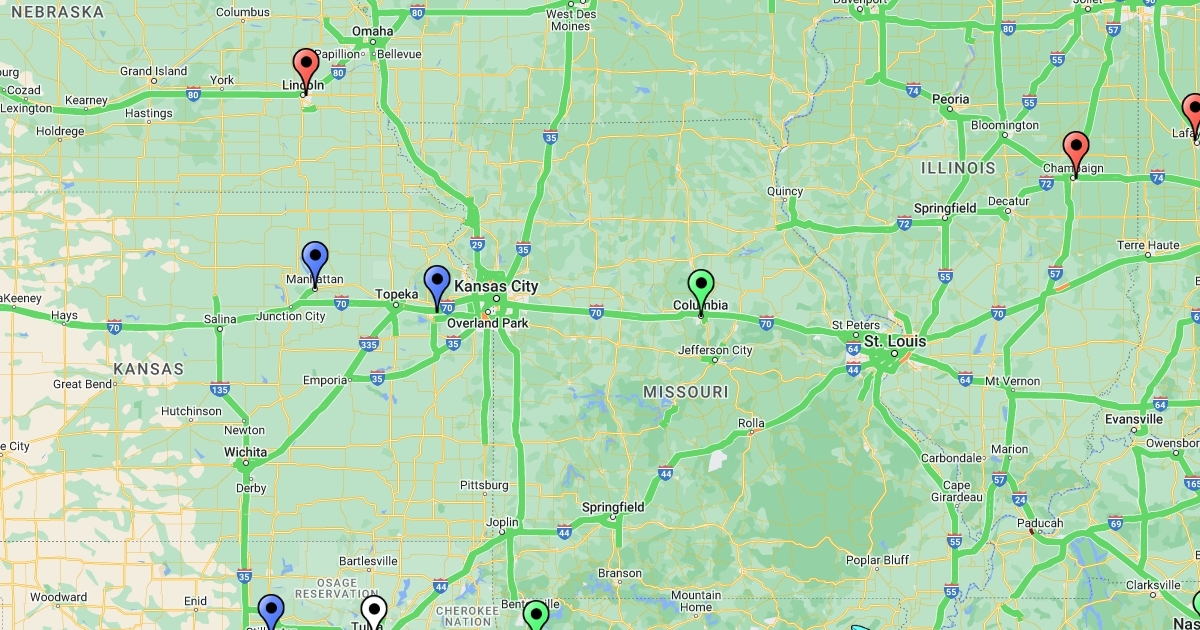Open the red pin at Lafayette
Screen dimensions: 1200x630
tap(1192, 111)
